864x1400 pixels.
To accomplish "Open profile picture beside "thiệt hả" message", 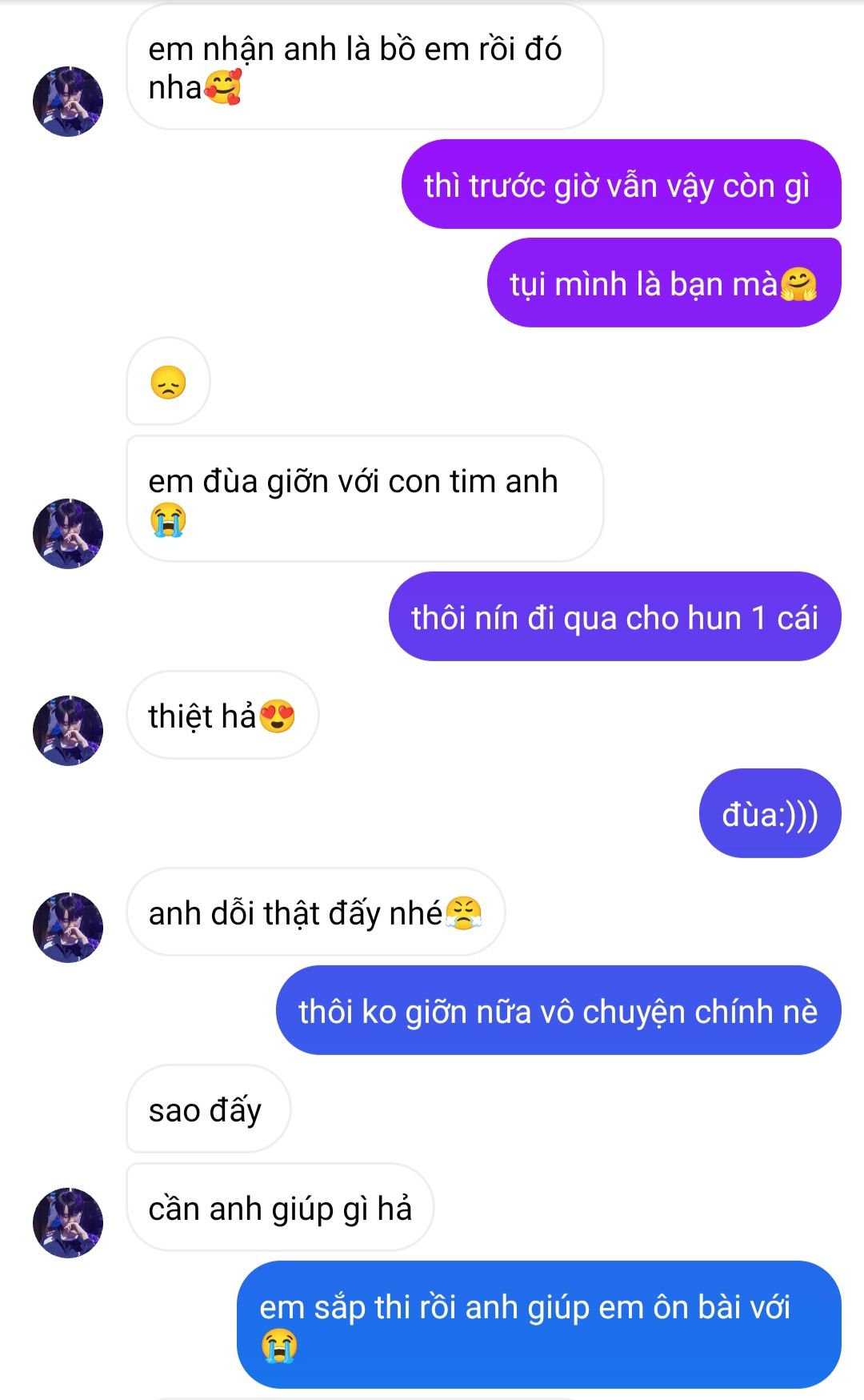I will [x=68, y=731].
